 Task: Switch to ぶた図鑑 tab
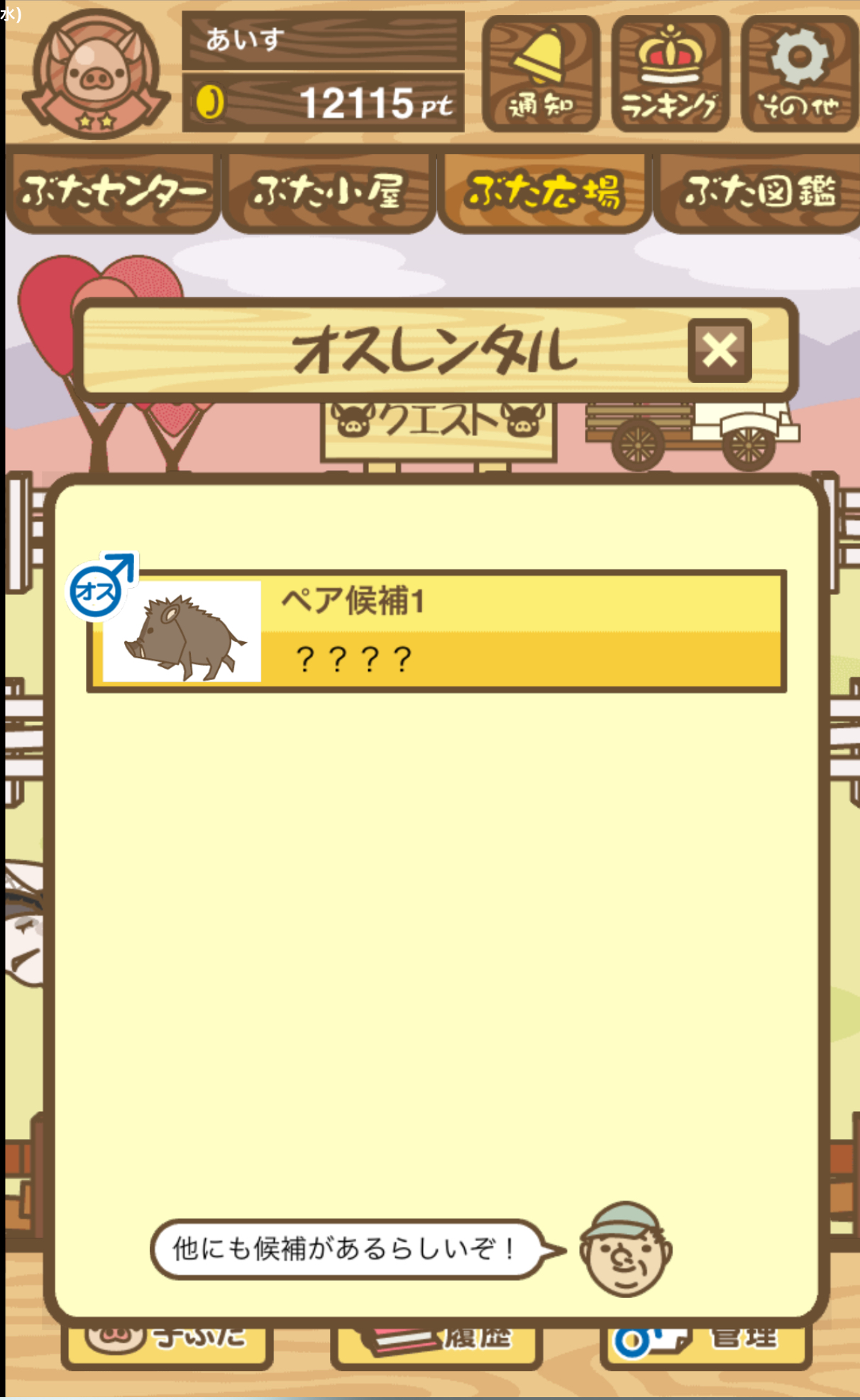(758, 191)
